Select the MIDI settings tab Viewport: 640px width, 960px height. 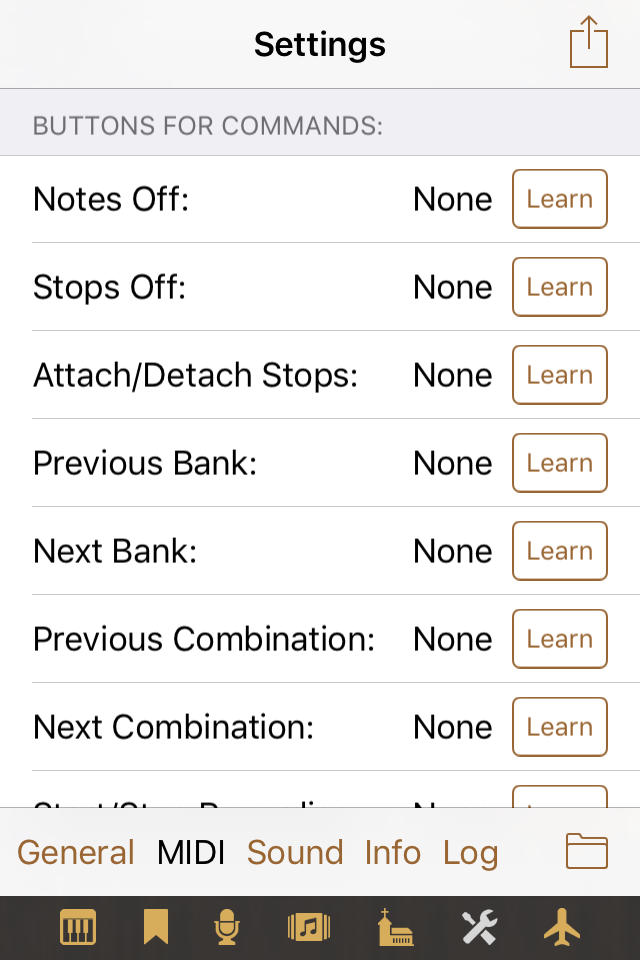[x=191, y=852]
